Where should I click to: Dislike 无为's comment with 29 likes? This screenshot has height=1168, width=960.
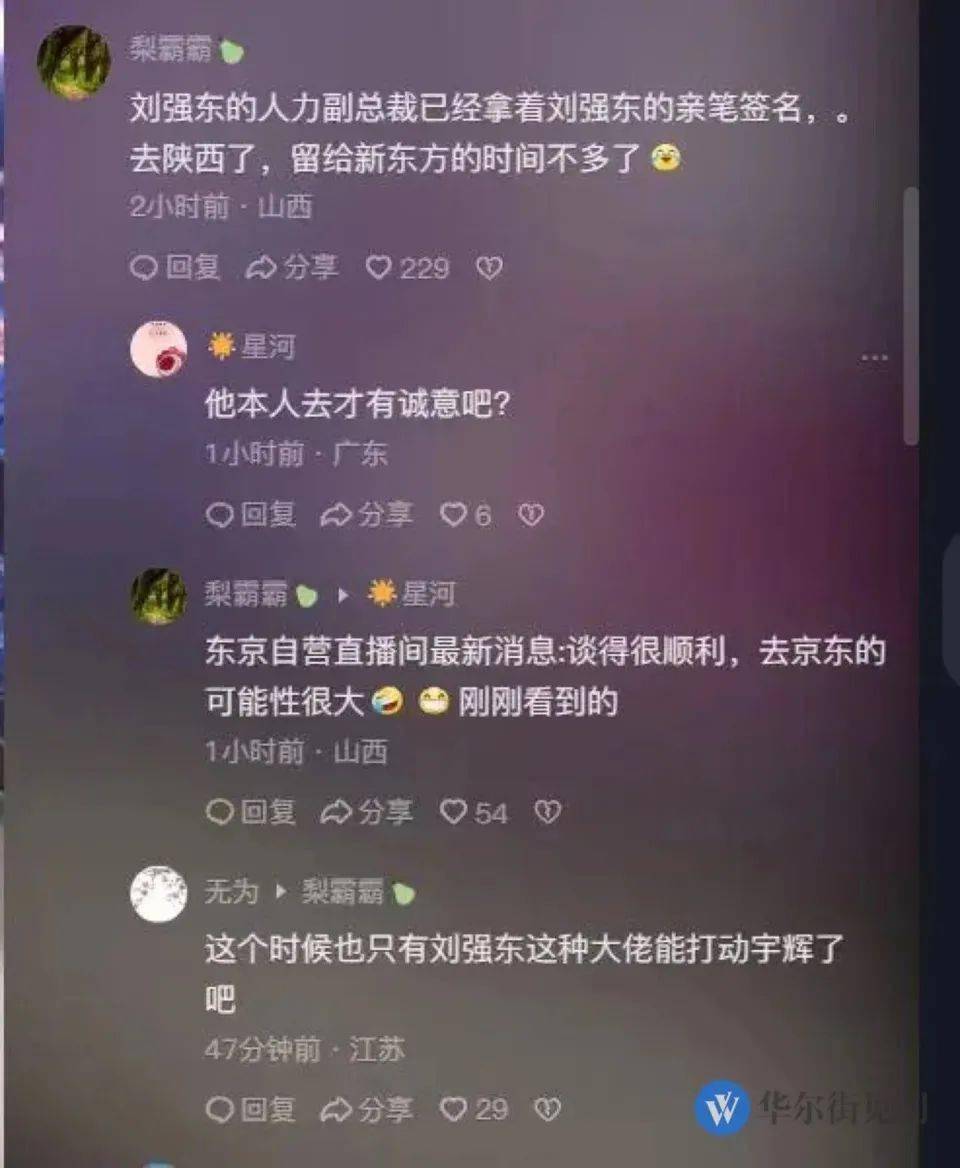pos(546,1109)
